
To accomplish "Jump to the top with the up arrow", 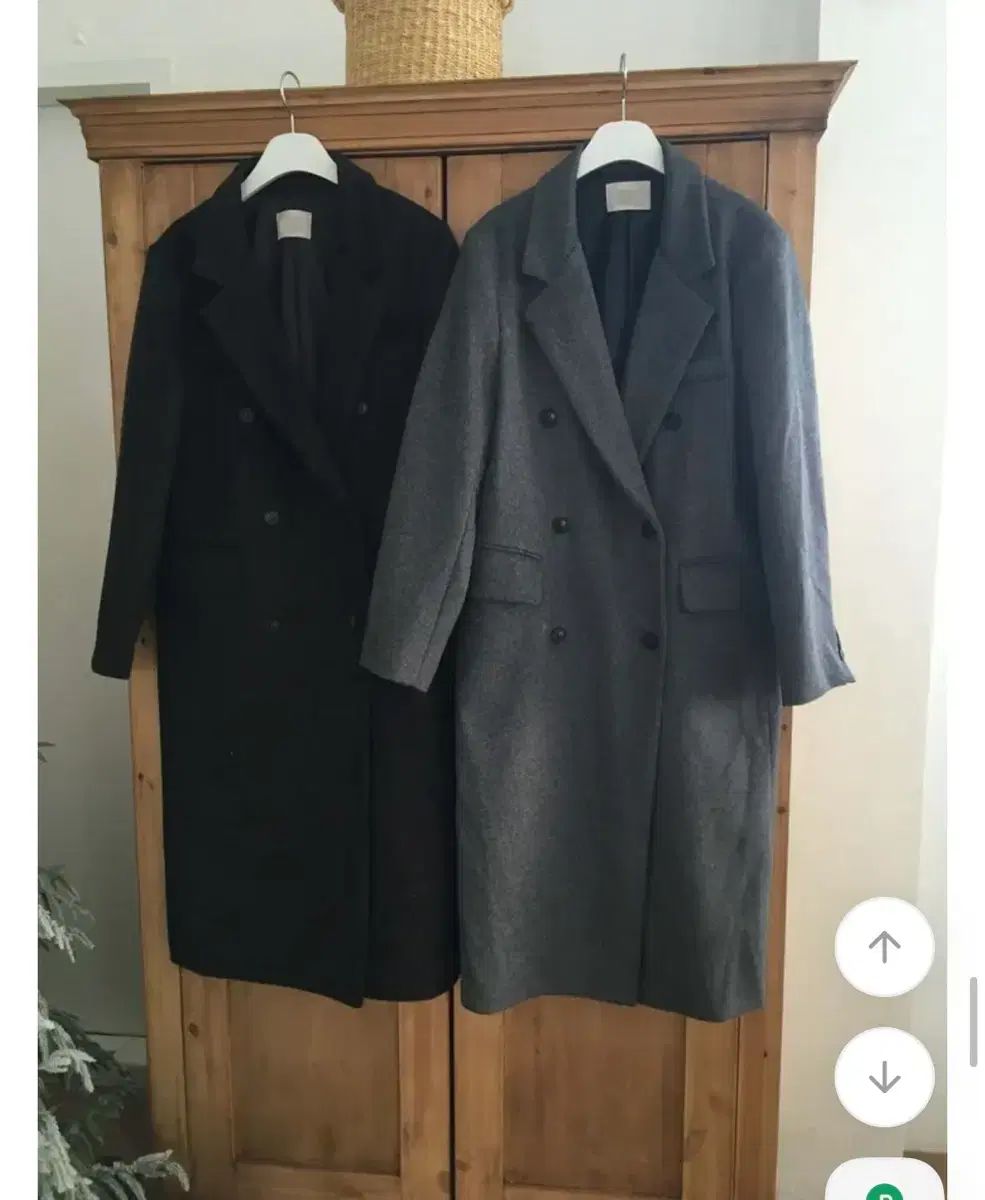I will click(x=884, y=946).
